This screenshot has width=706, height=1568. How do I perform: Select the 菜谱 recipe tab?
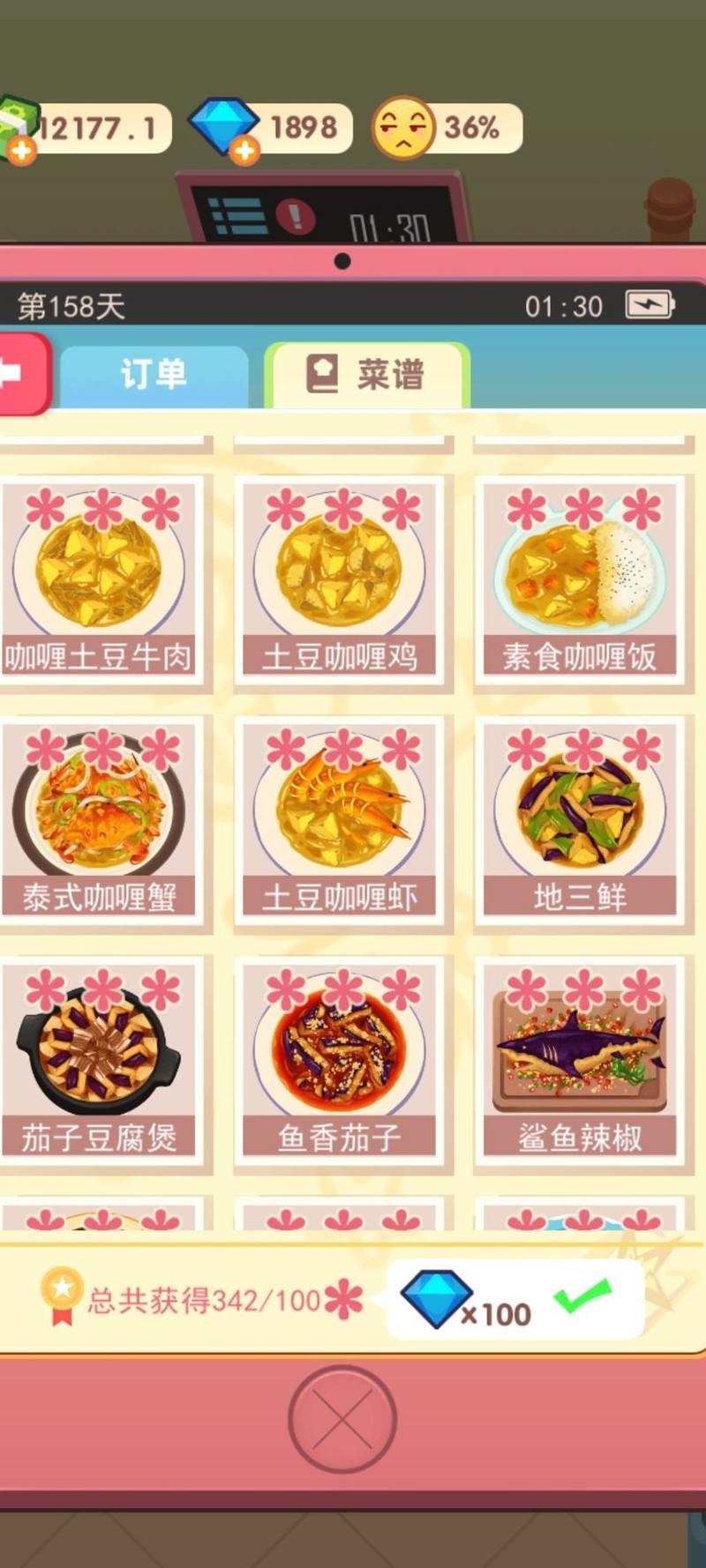[x=366, y=376]
